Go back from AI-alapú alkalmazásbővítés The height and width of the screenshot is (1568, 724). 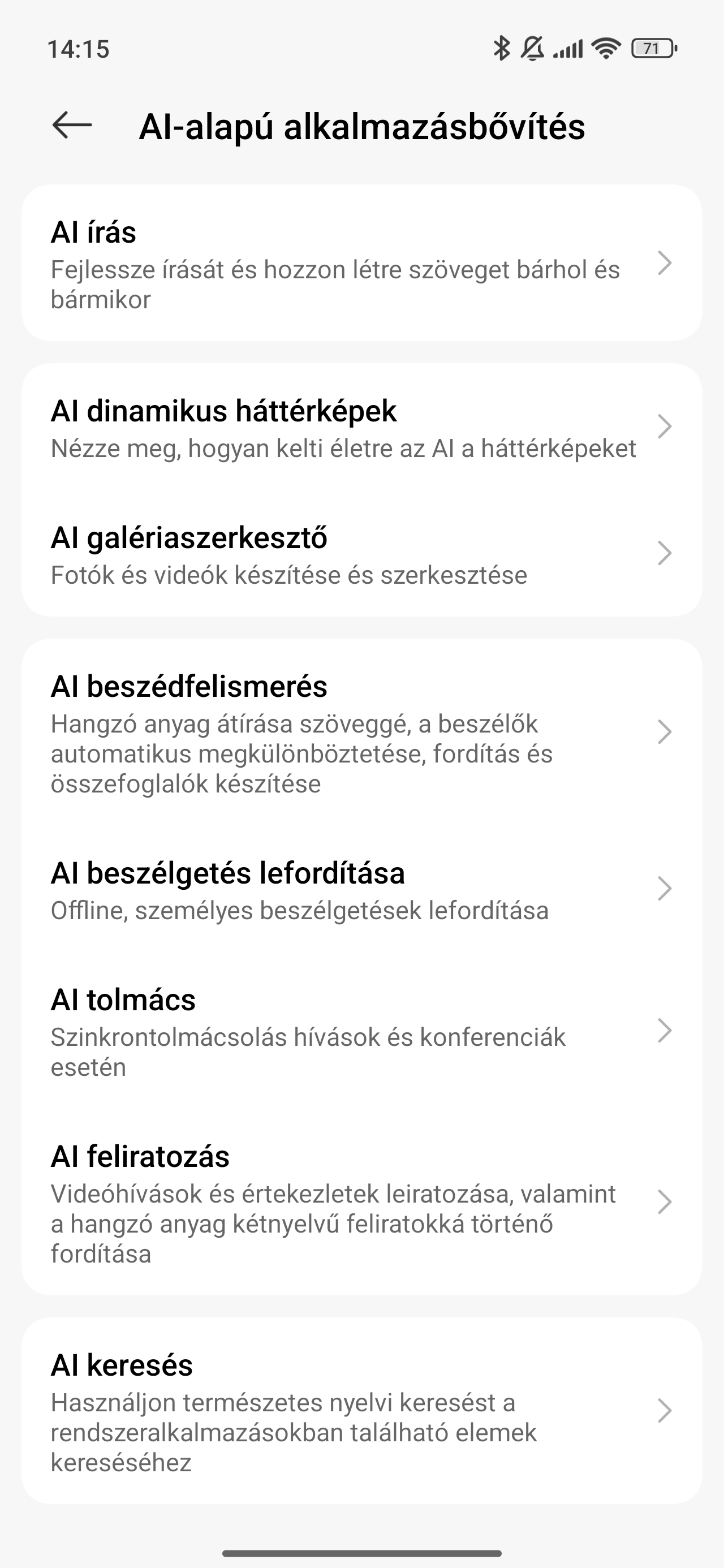point(72,126)
